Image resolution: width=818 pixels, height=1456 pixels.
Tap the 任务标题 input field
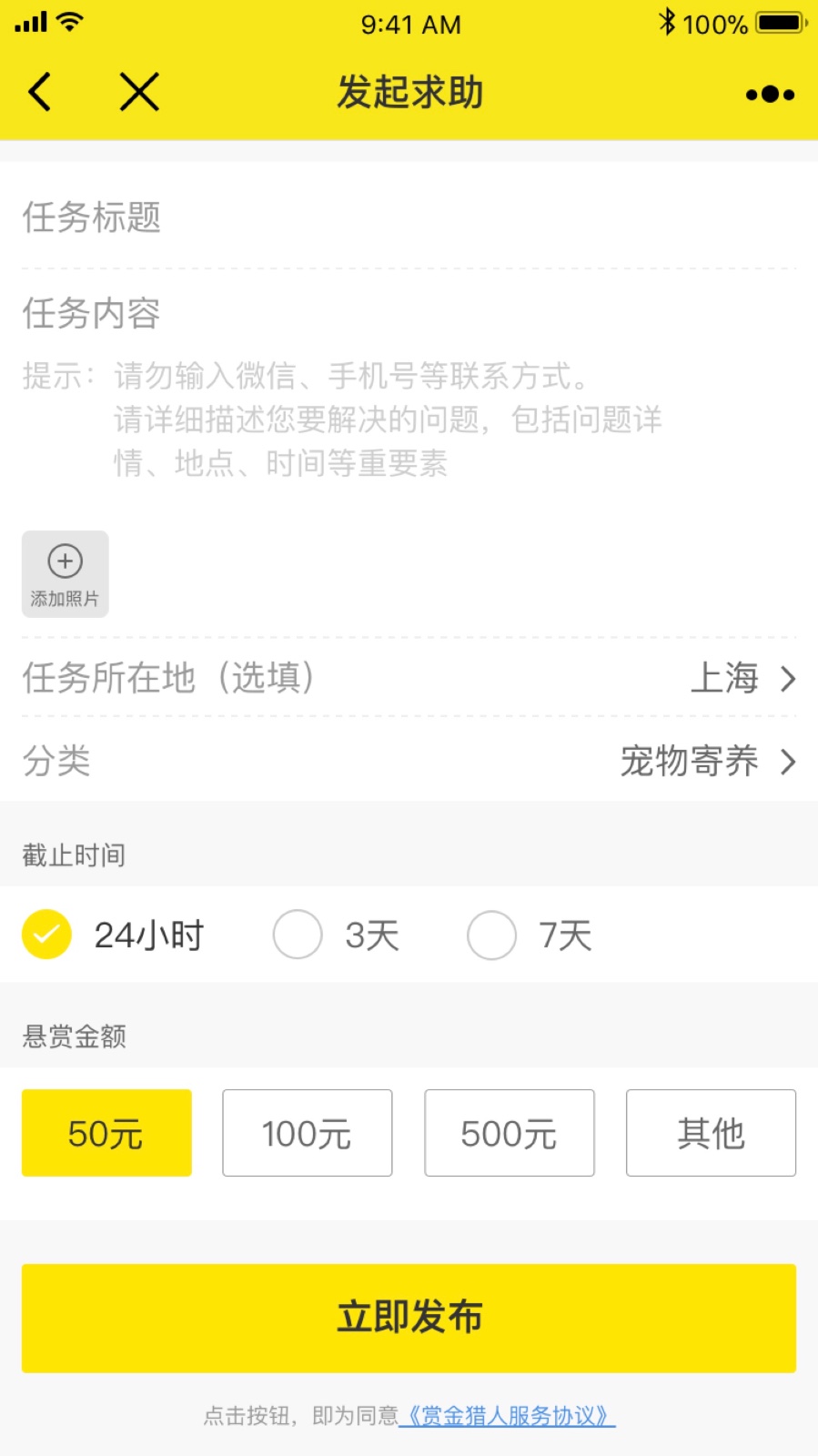409,217
